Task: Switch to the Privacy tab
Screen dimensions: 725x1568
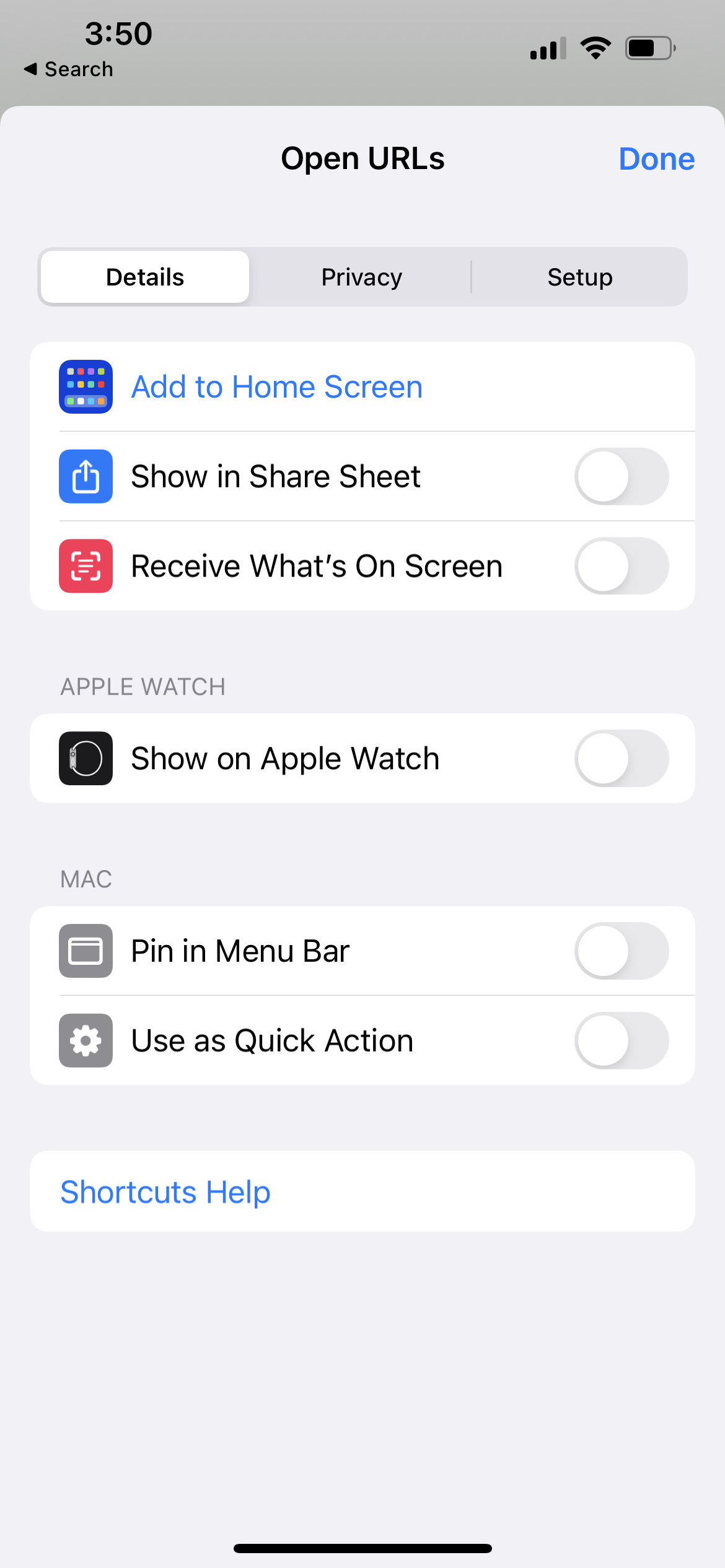Action: tap(361, 277)
